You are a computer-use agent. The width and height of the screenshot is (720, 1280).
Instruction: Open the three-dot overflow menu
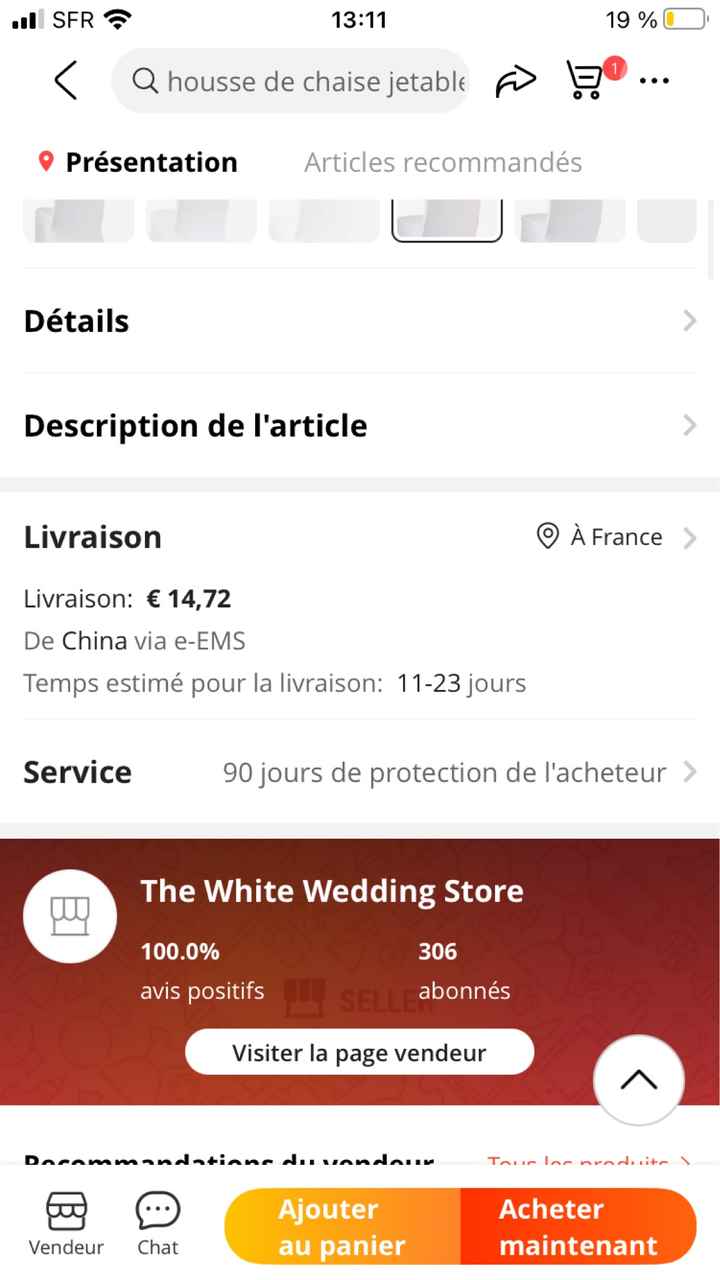click(654, 80)
